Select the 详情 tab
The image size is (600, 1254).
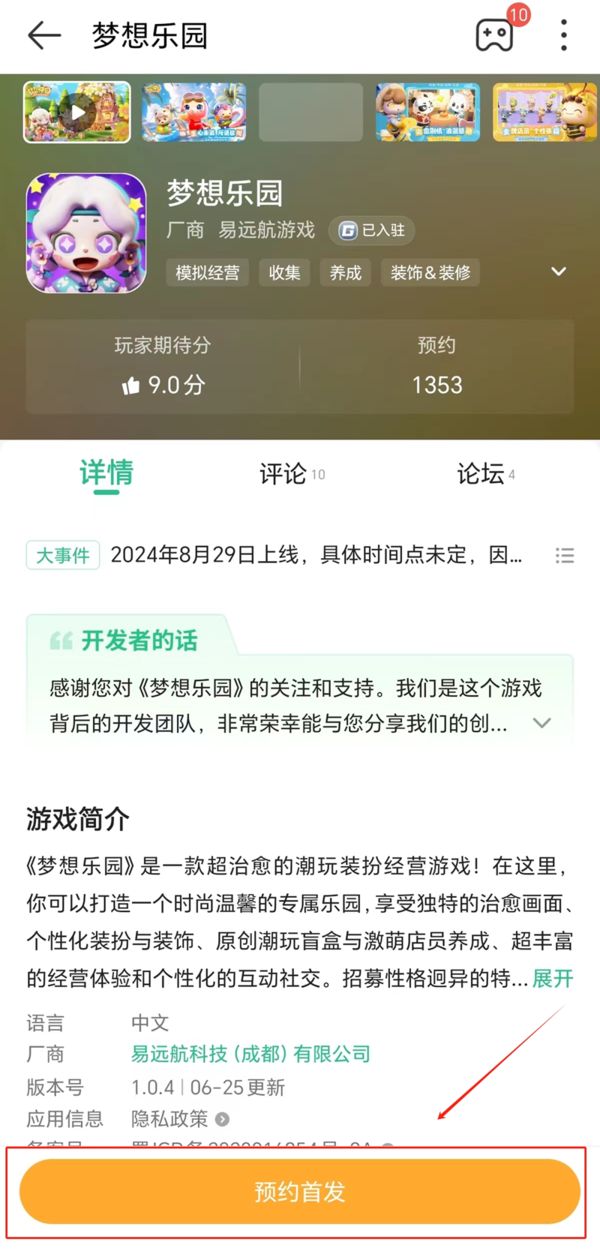pyautogui.click(x=107, y=473)
